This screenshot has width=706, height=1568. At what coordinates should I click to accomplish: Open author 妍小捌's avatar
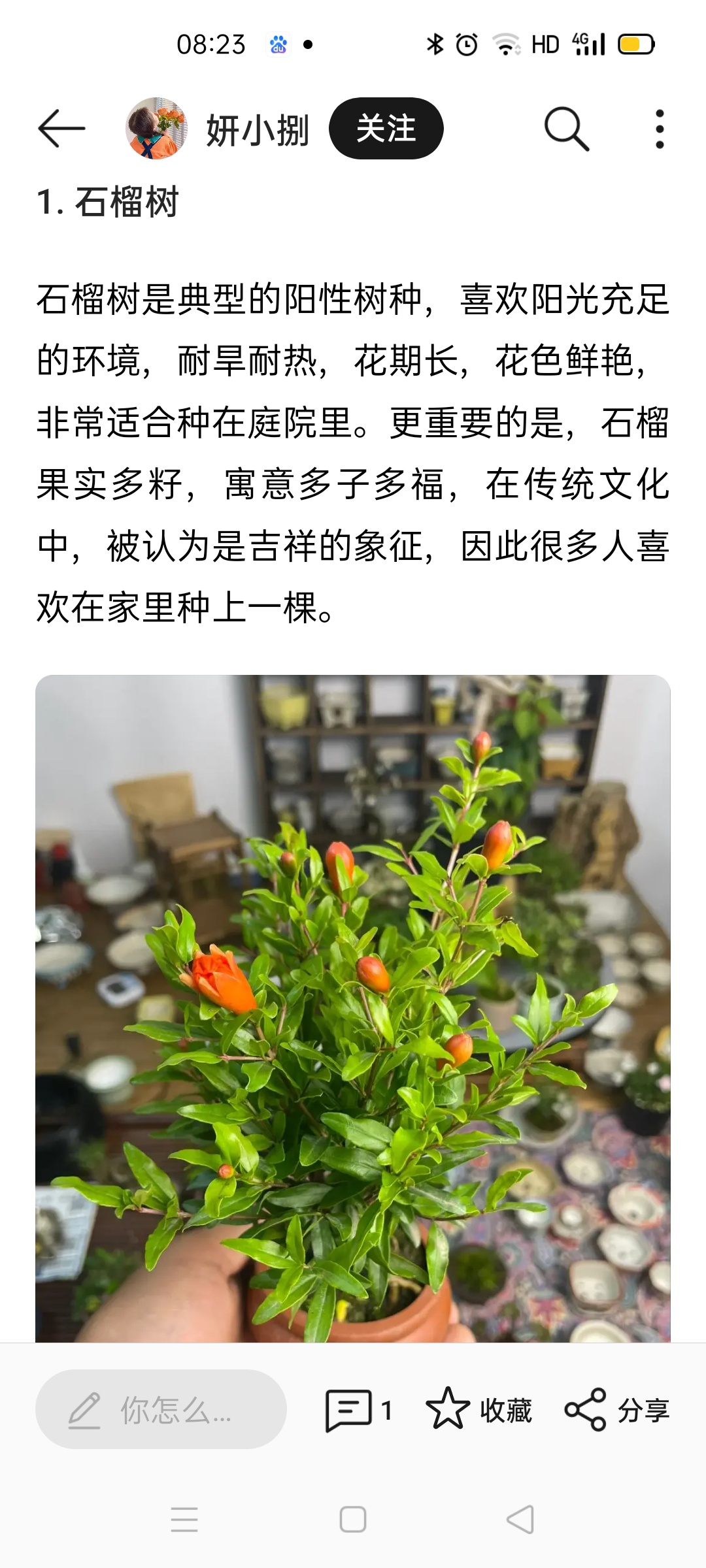(x=156, y=129)
